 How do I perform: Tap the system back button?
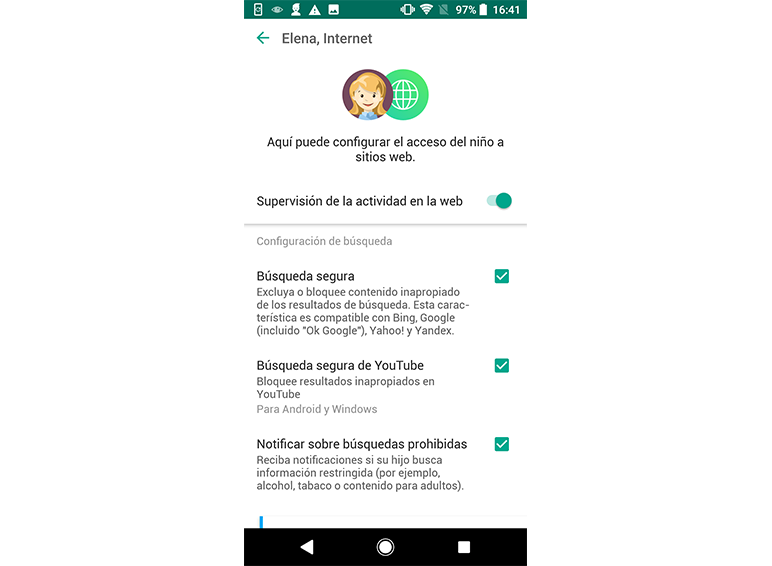307,547
